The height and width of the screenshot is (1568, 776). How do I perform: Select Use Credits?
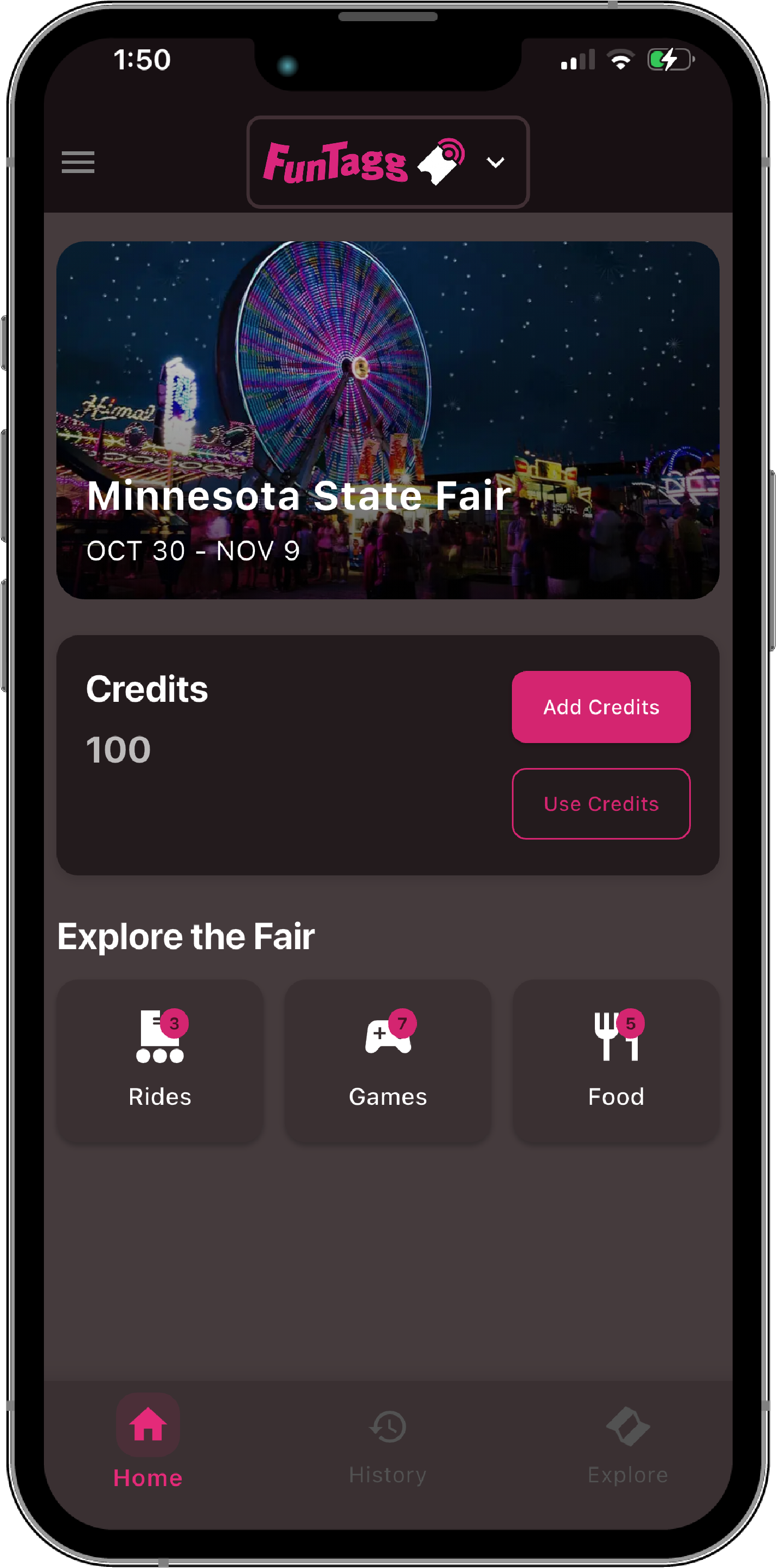point(601,803)
